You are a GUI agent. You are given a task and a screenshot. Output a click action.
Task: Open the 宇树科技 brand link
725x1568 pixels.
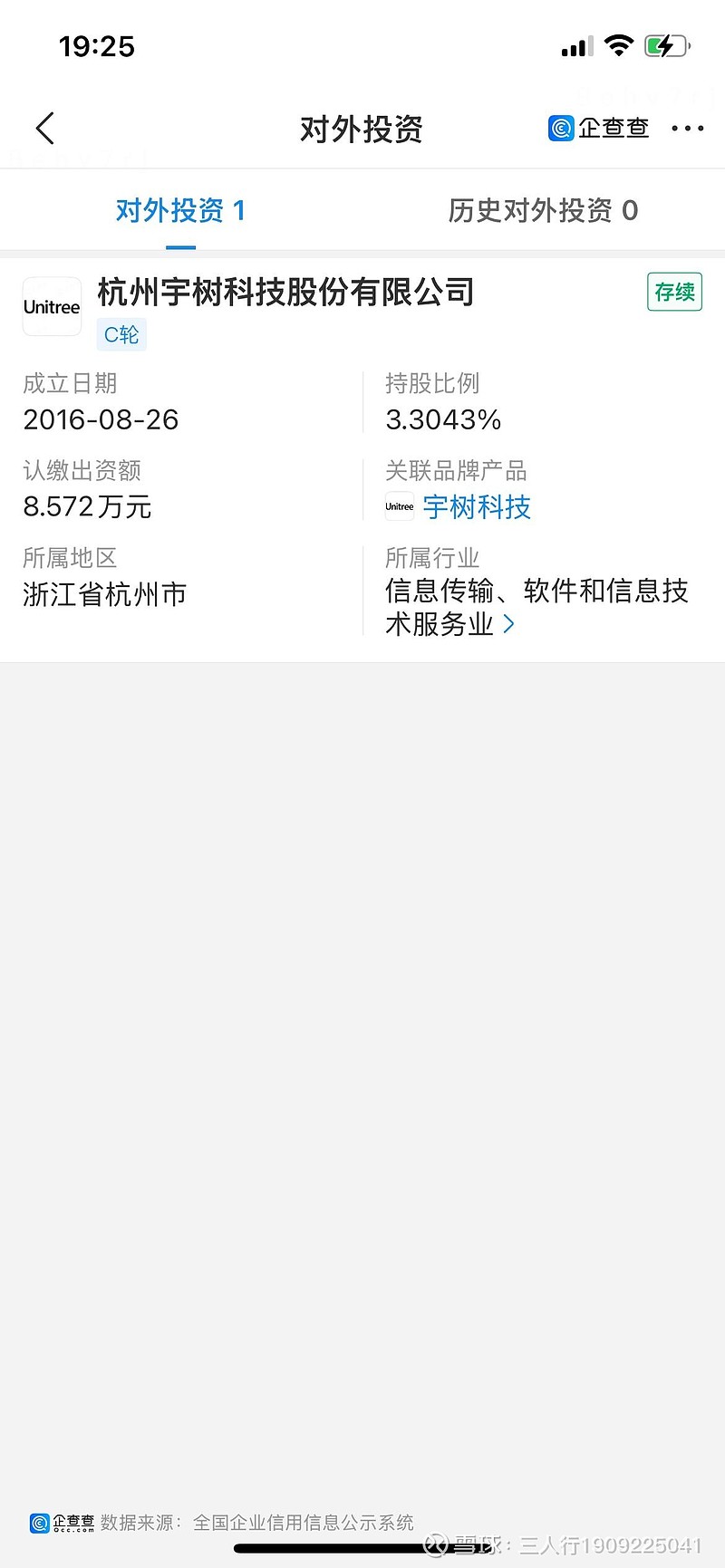click(x=477, y=506)
